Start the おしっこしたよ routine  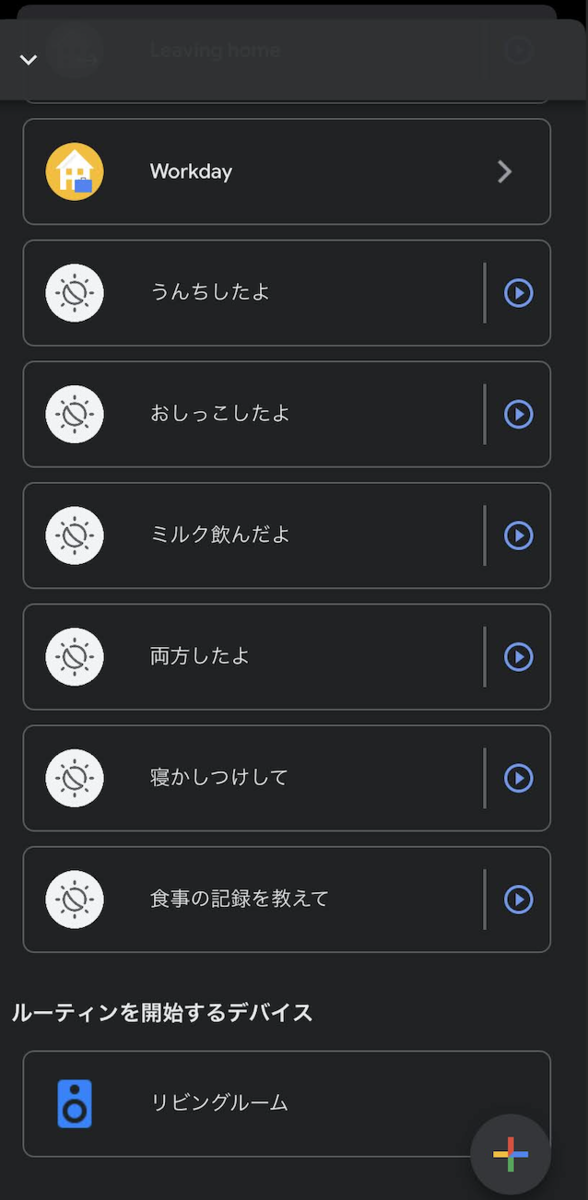(x=518, y=414)
